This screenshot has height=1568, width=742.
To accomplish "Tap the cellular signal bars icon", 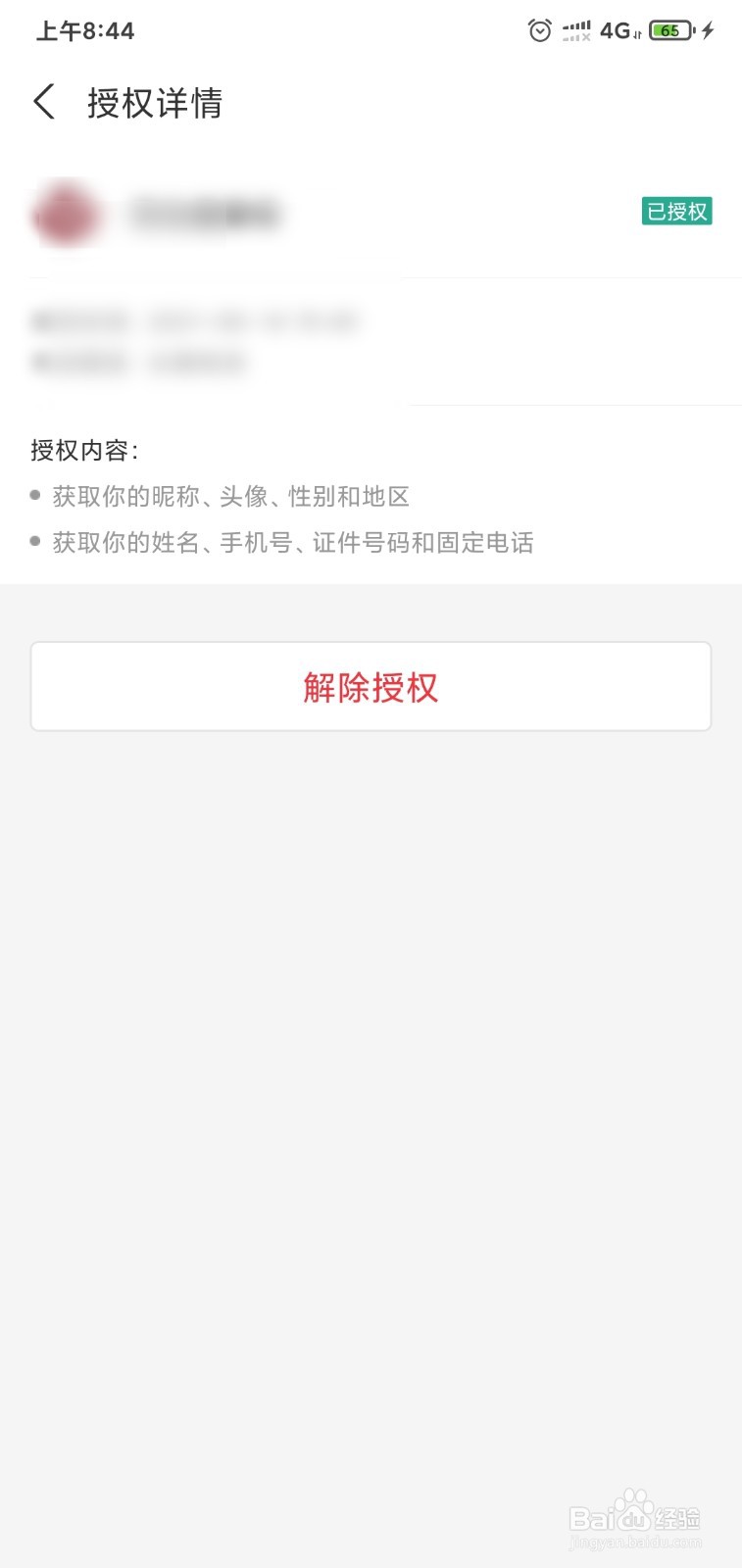I will tap(576, 30).
